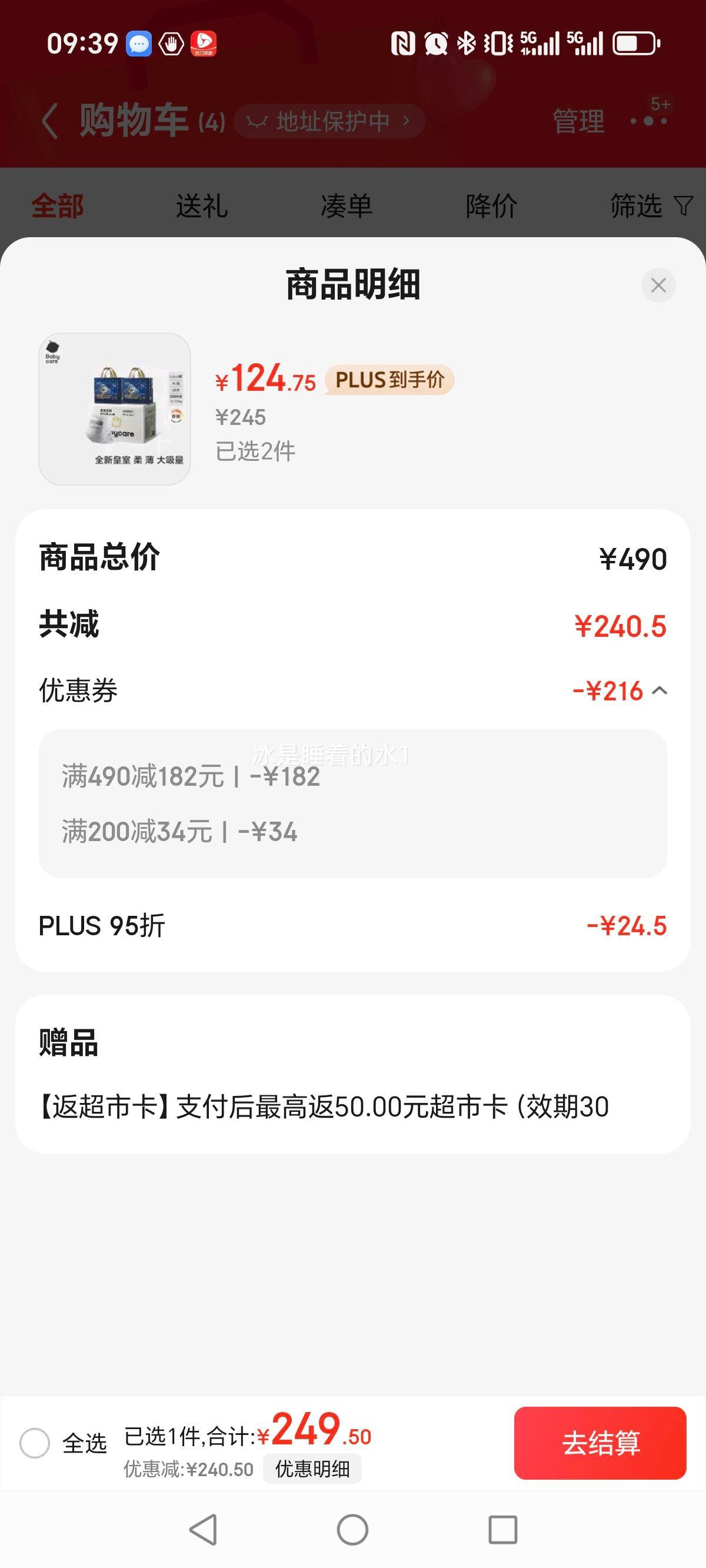Switch to the 凑单 tab
Screen dimensions: 706x1568
(x=347, y=206)
